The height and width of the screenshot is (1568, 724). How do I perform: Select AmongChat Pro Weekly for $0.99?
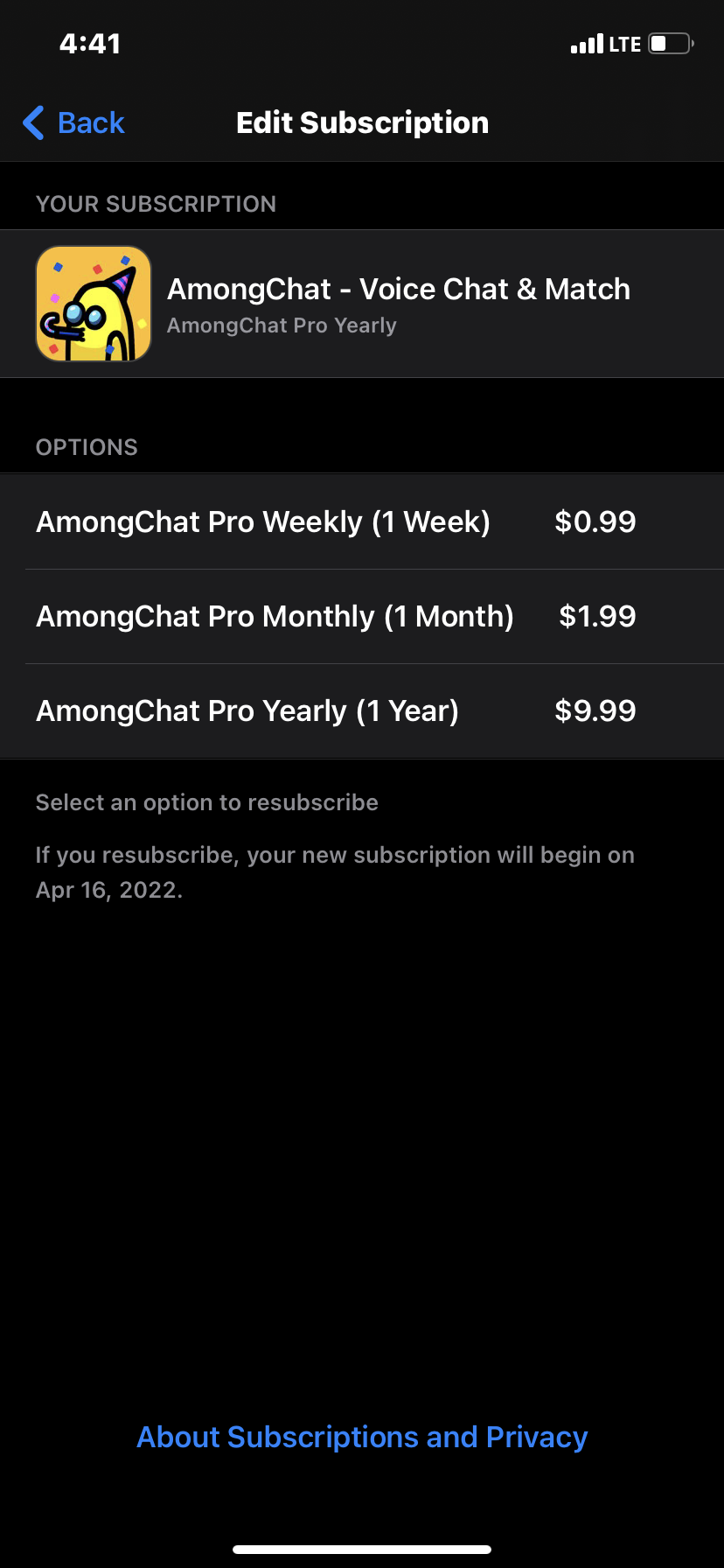(x=336, y=522)
